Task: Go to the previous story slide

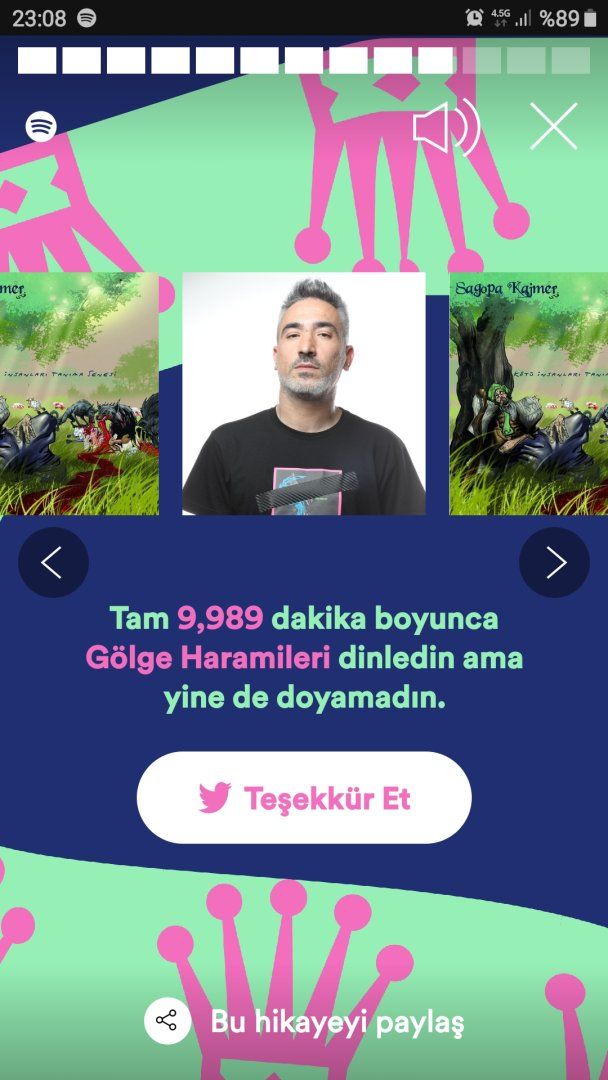Action: pyautogui.click(x=53, y=563)
